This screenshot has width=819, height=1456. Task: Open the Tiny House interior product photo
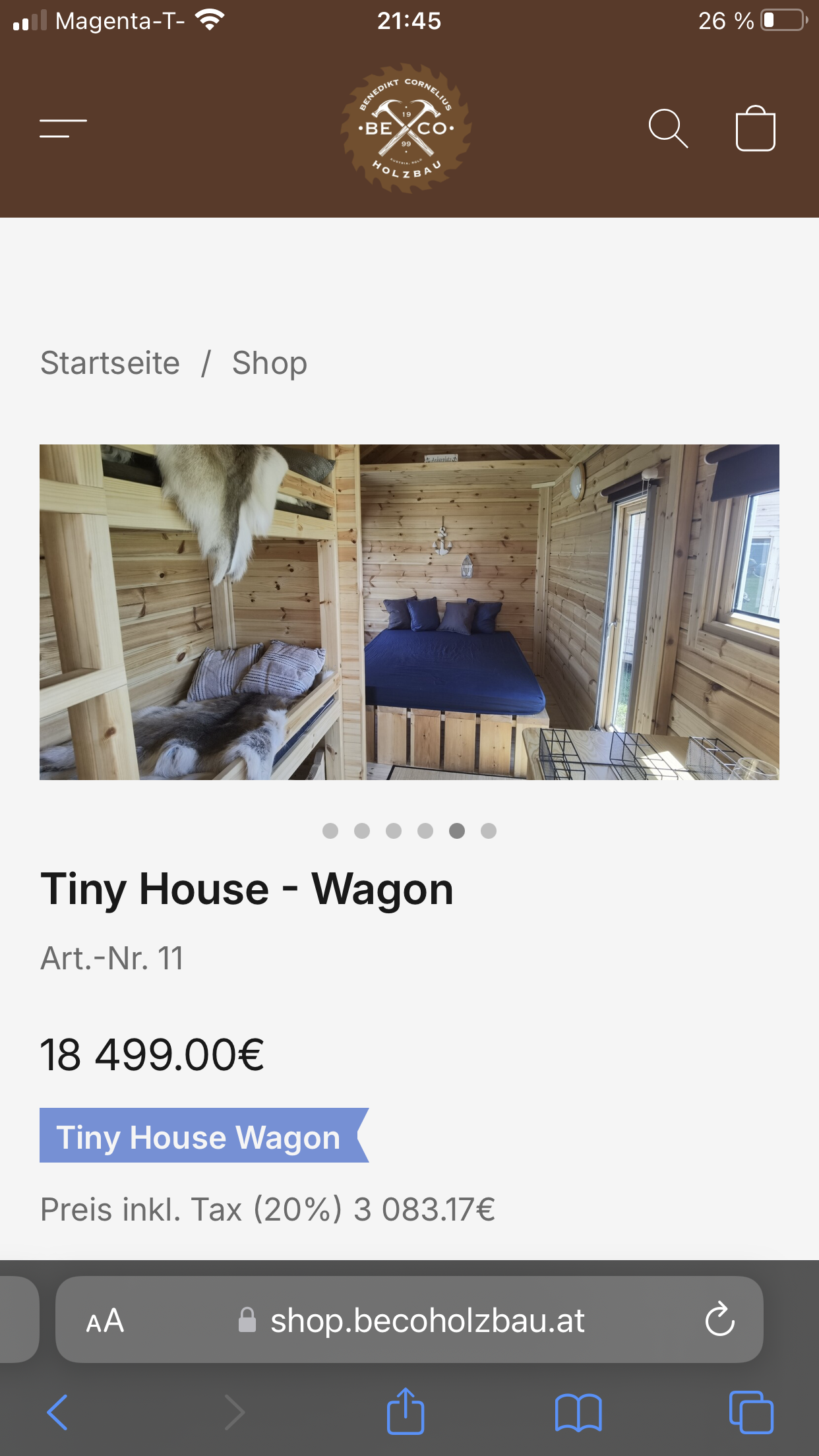409,612
